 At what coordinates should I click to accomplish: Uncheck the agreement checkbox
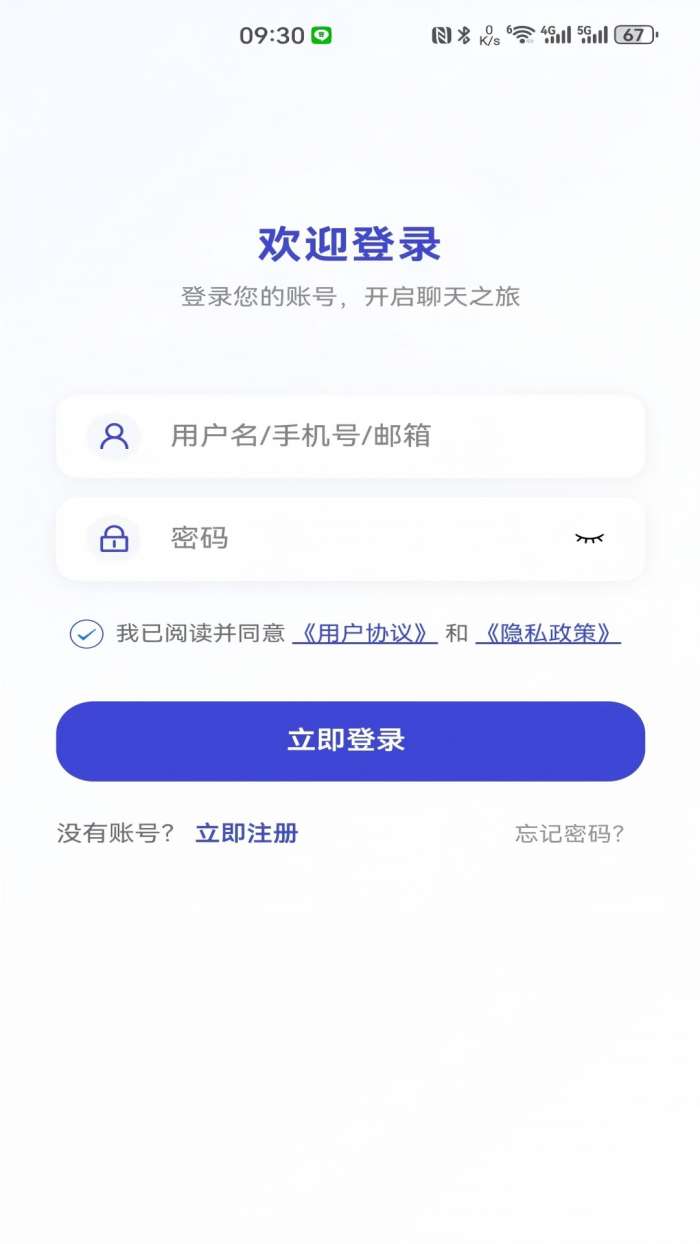(87, 634)
